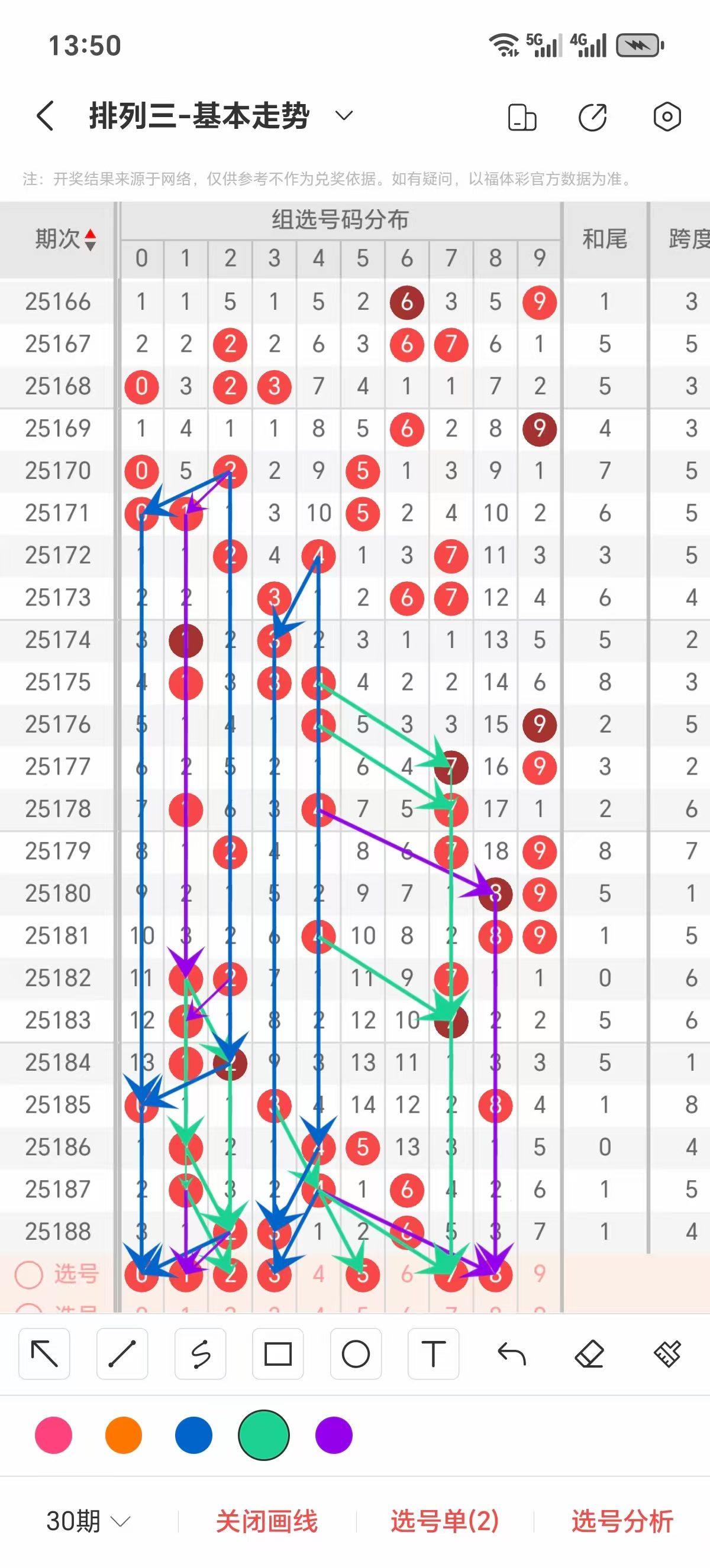Expand the 排列三-基本走势 title dropdown
This screenshot has height=1568, width=710.
(344, 116)
